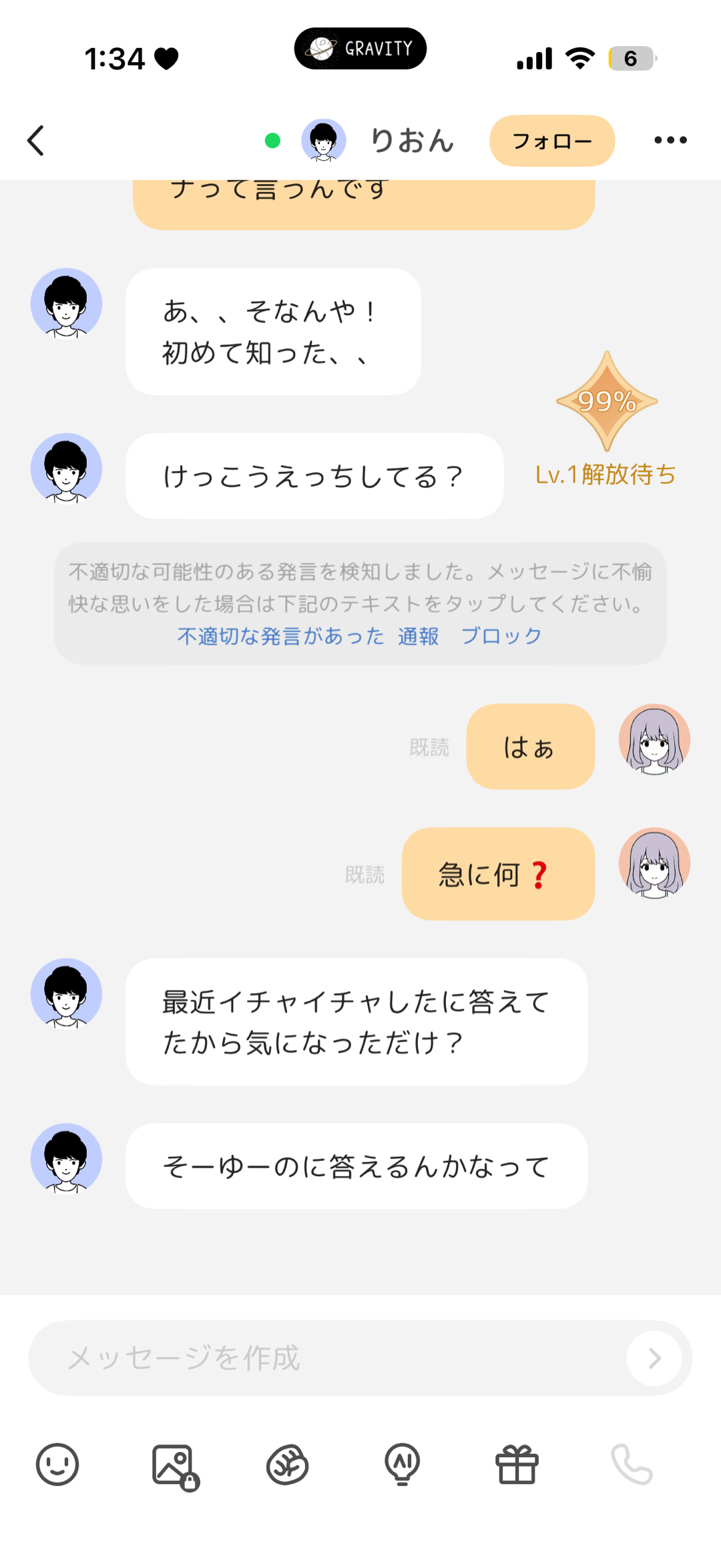Open the GRAVITY app logo pill
This screenshot has width=721, height=1568.
[x=360, y=47]
